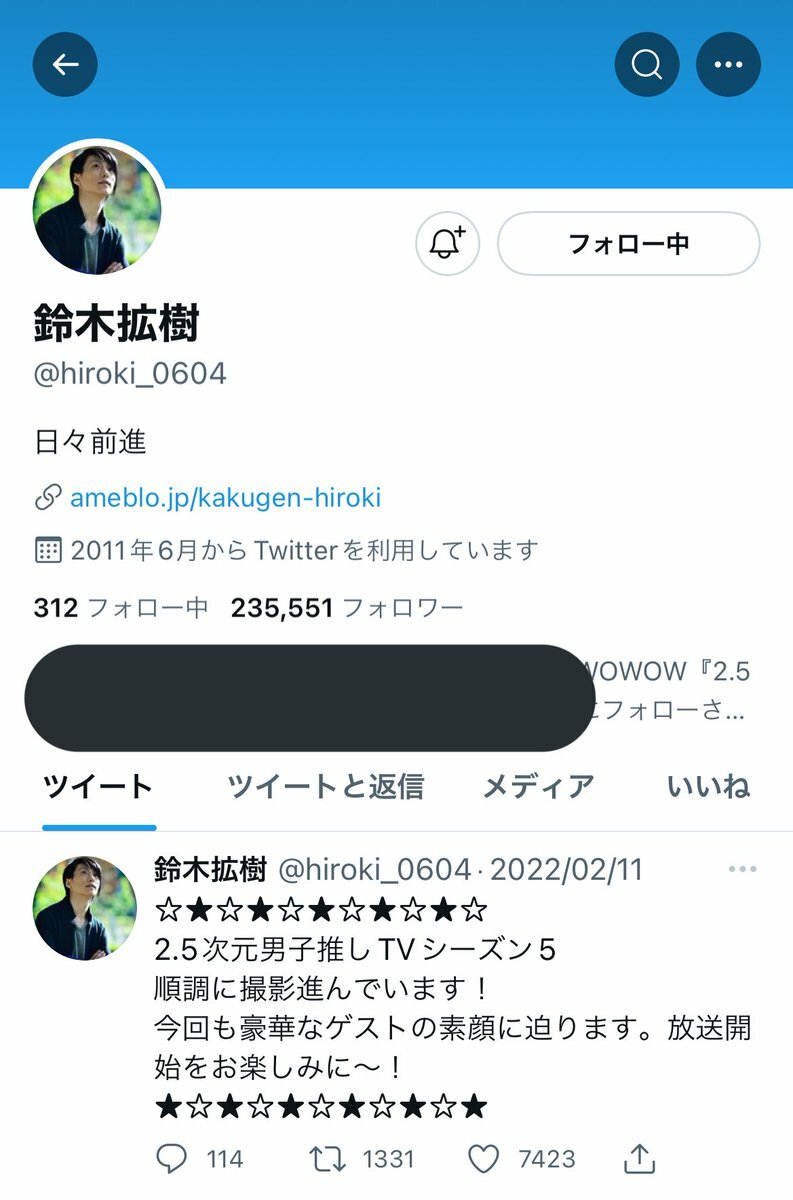This screenshot has height=1200, width=793.
Task: Go back using the arrow icon
Action: point(65,65)
